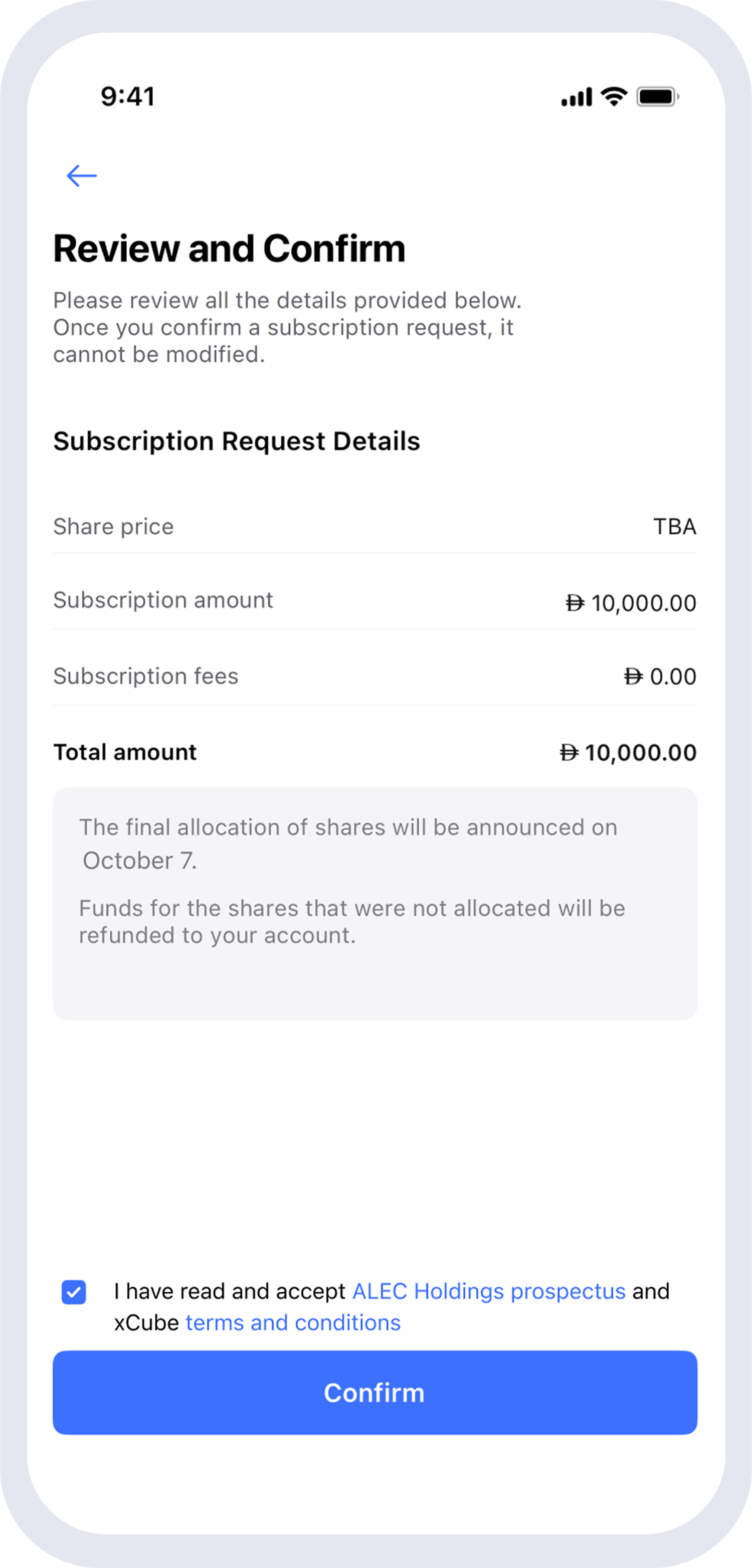Tap the back arrow to return
Image resolution: width=752 pixels, height=1568 pixels.
81,176
